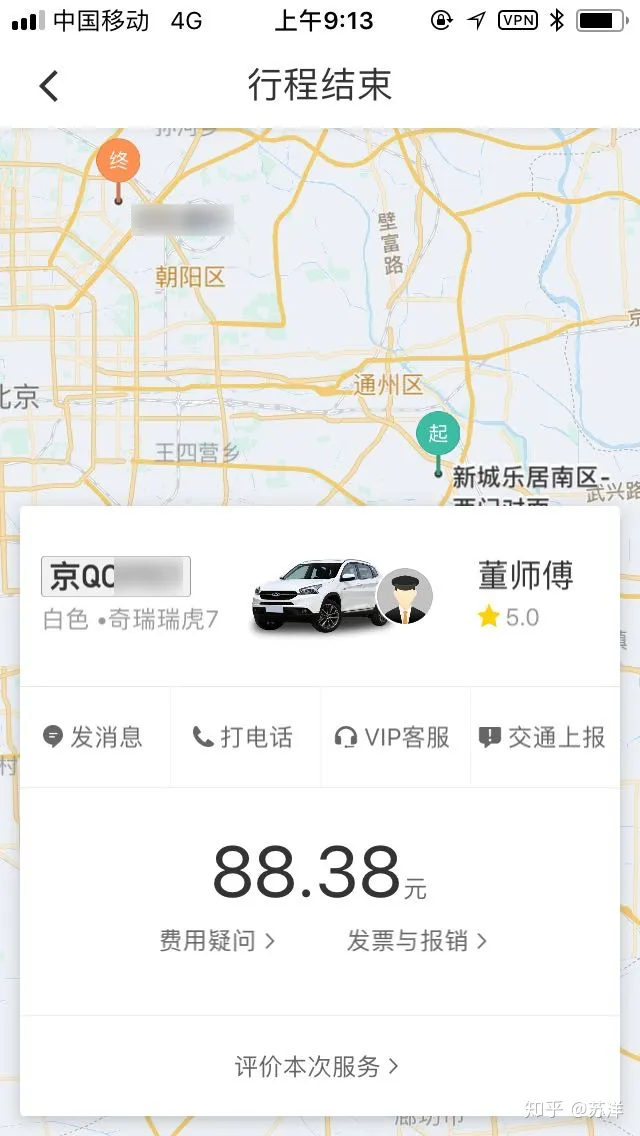Image resolution: width=640 pixels, height=1136 pixels.
Task: Go back from the 行程结束 screen
Action: click(49, 86)
